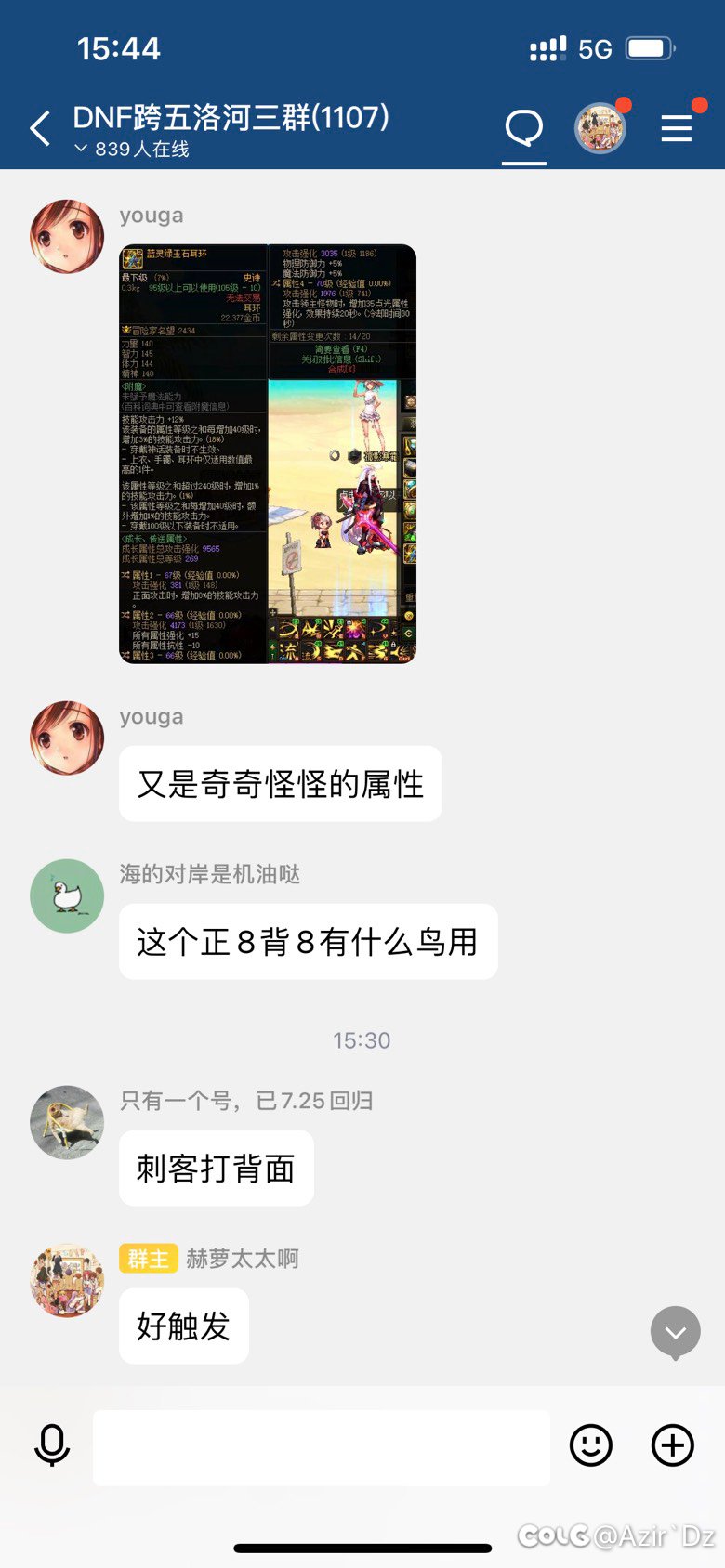
Task: Open avatar of group owner 赫萝太太啊
Action: tap(67, 1281)
